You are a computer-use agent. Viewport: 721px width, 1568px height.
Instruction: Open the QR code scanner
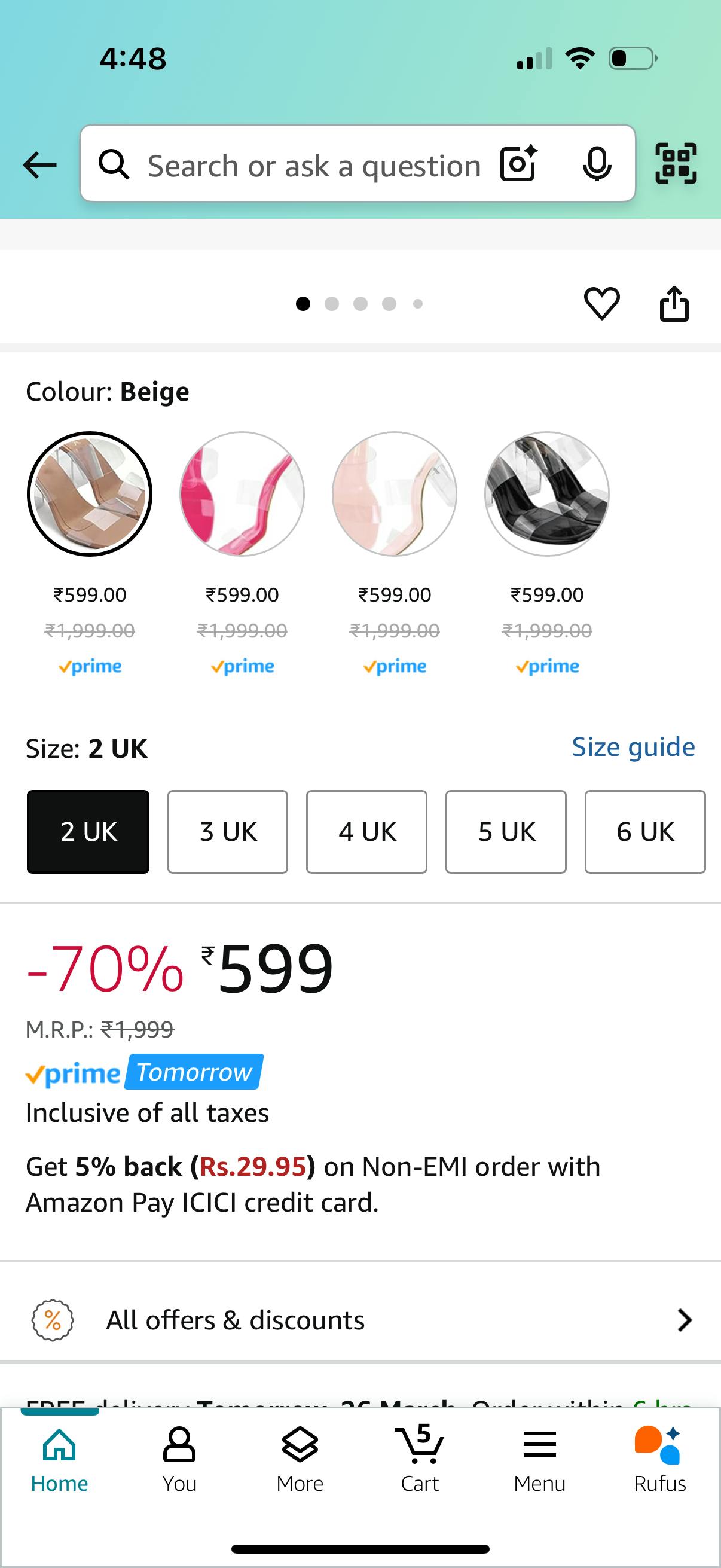click(x=676, y=163)
